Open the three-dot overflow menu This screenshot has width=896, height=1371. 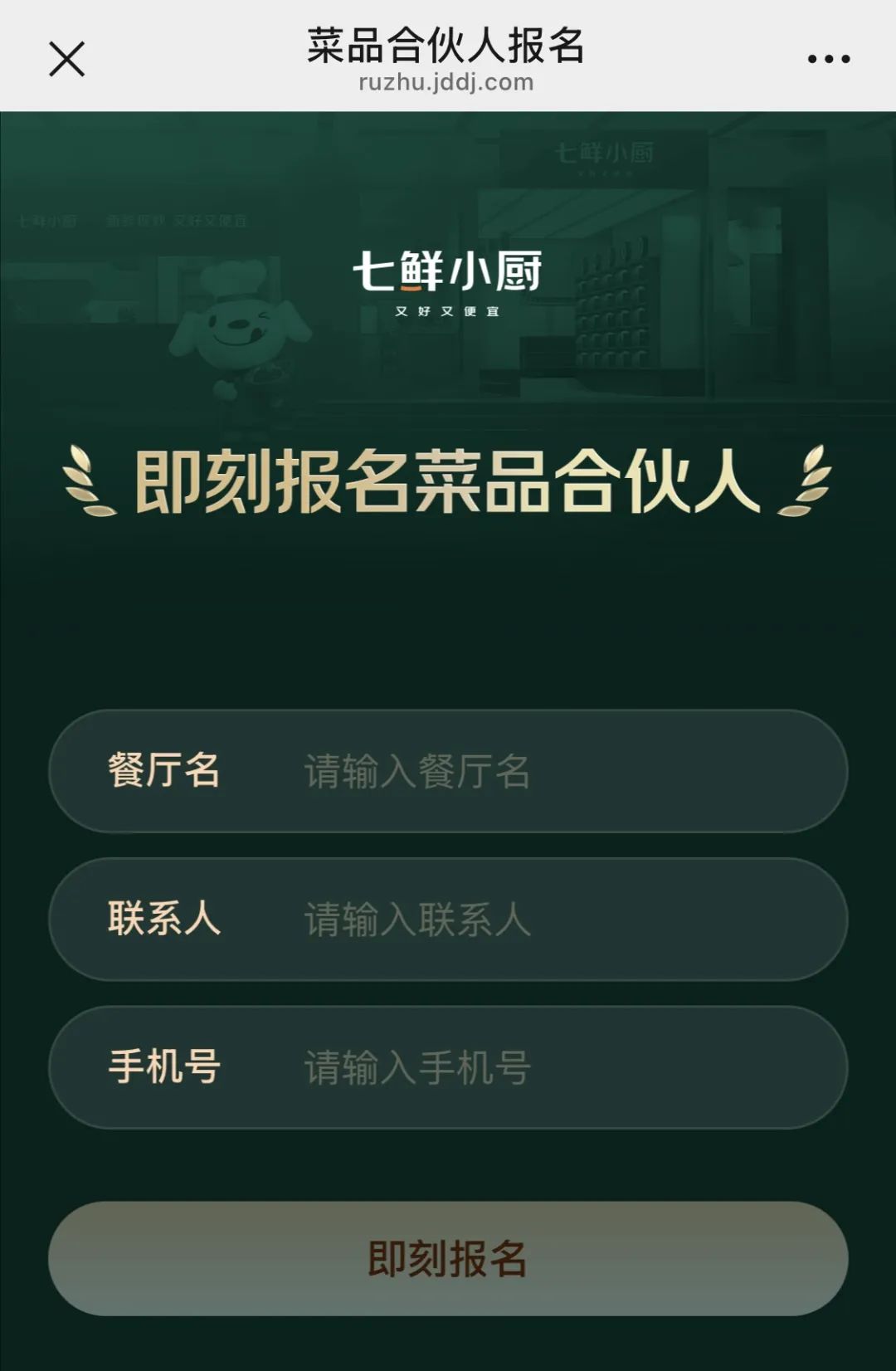pos(828,59)
